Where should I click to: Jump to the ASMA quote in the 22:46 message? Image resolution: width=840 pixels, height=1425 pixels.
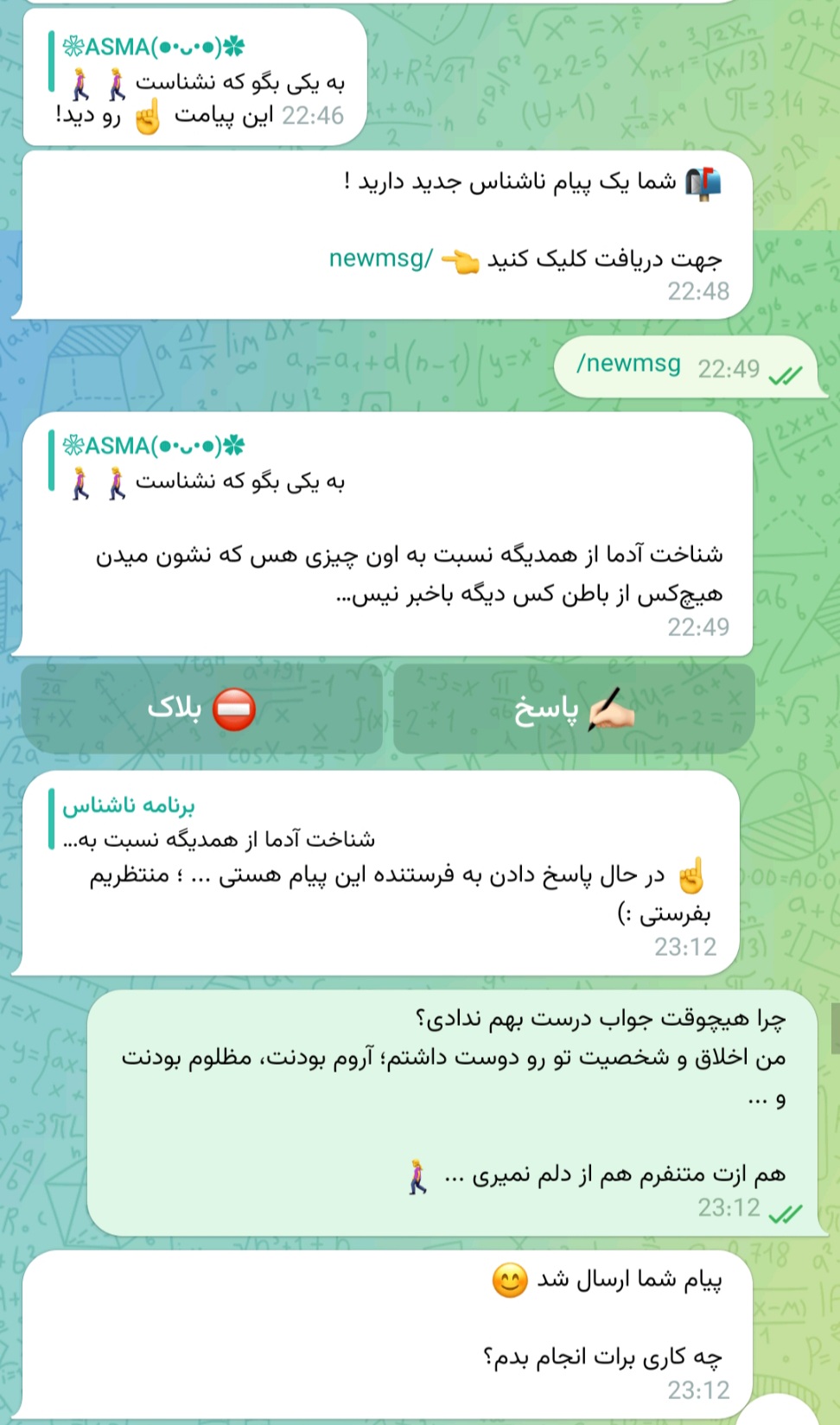point(199,65)
